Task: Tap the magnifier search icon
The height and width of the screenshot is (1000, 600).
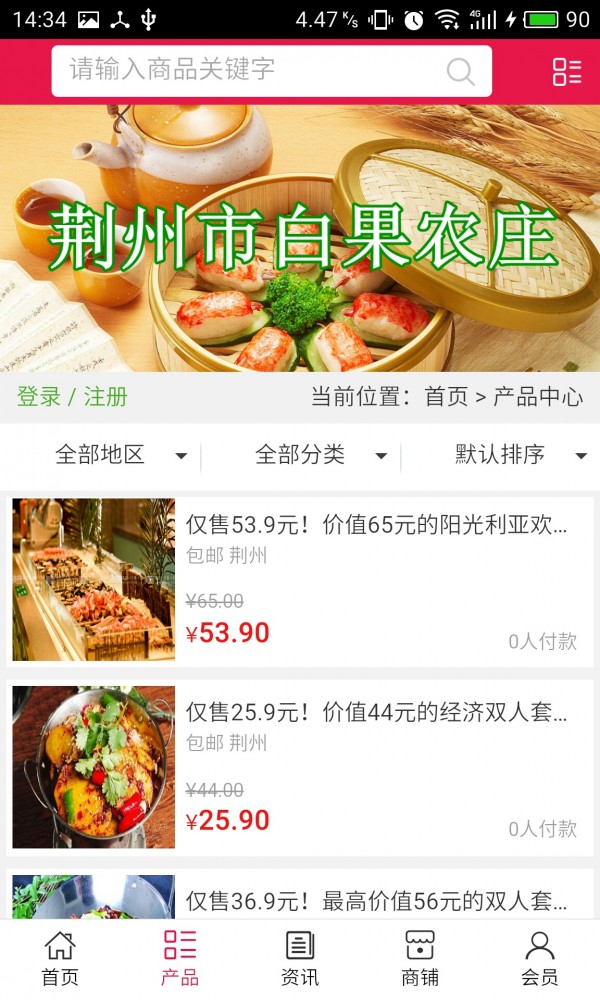Action: [x=460, y=71]
